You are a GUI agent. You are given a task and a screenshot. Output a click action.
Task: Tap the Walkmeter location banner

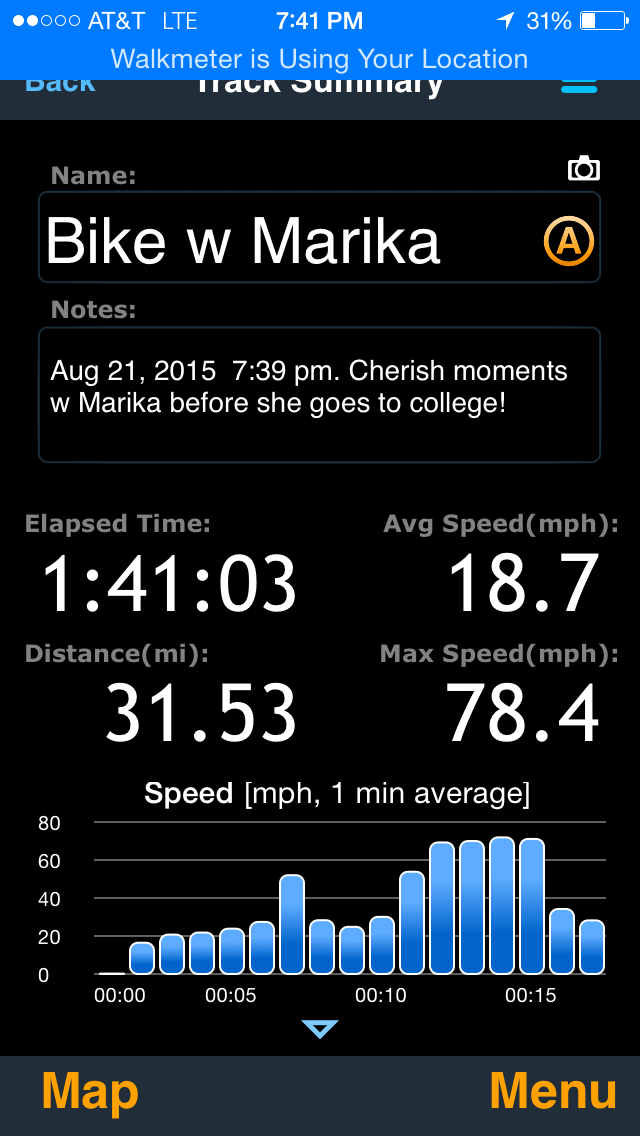click(320, 59)
